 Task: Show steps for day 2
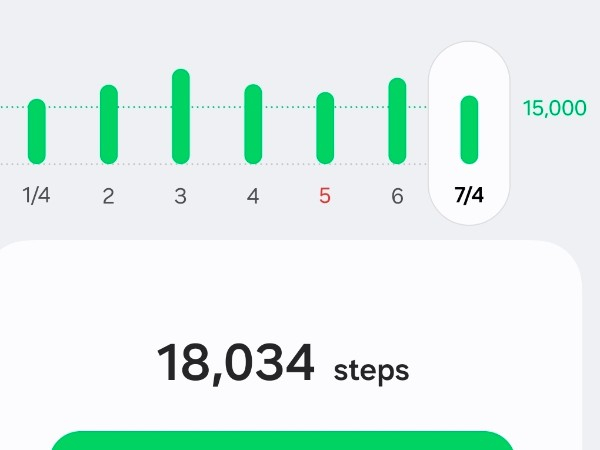pos(109,124)
